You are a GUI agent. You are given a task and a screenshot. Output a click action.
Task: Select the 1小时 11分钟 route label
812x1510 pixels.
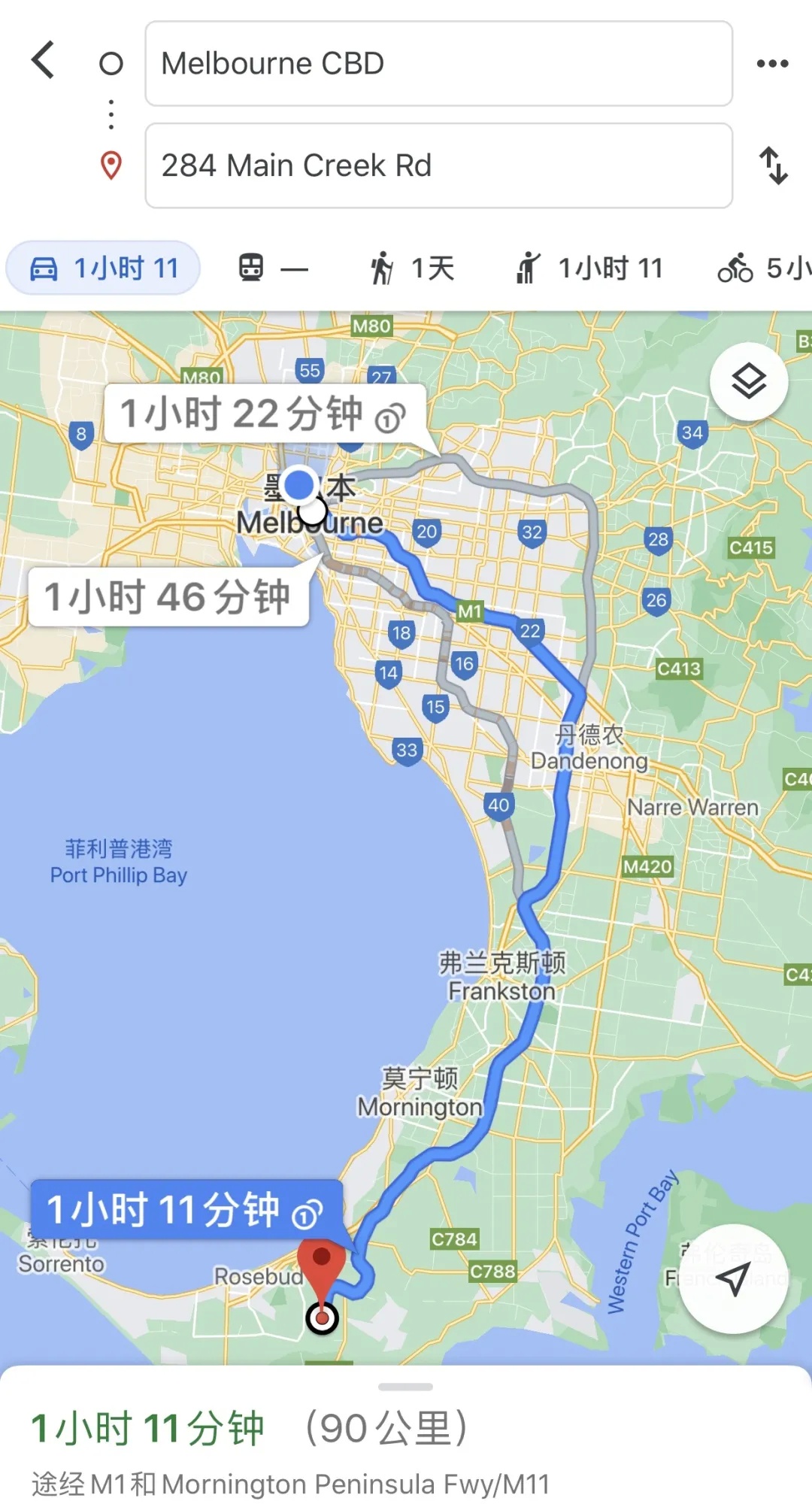185,1210
